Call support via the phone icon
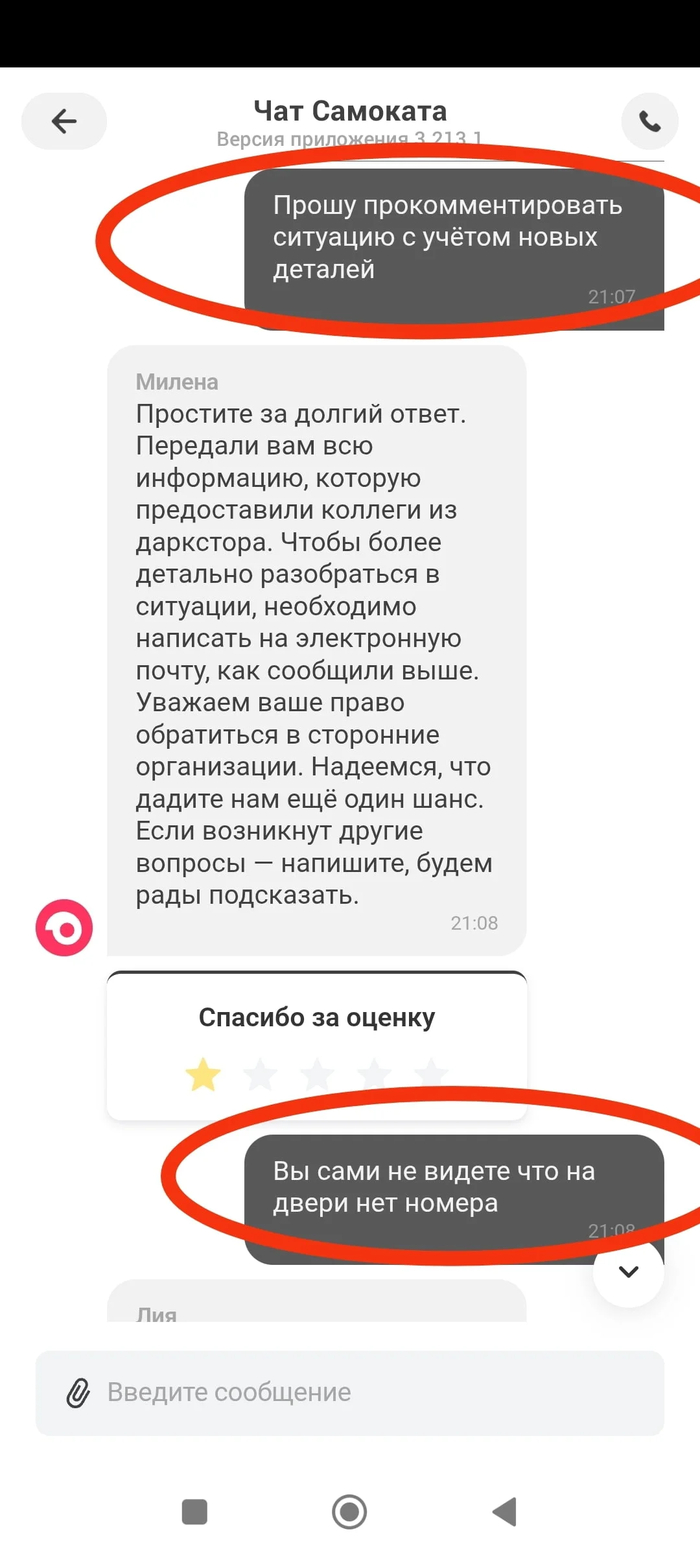This screenshot has width=700, height=1556. tap(649, 121)
